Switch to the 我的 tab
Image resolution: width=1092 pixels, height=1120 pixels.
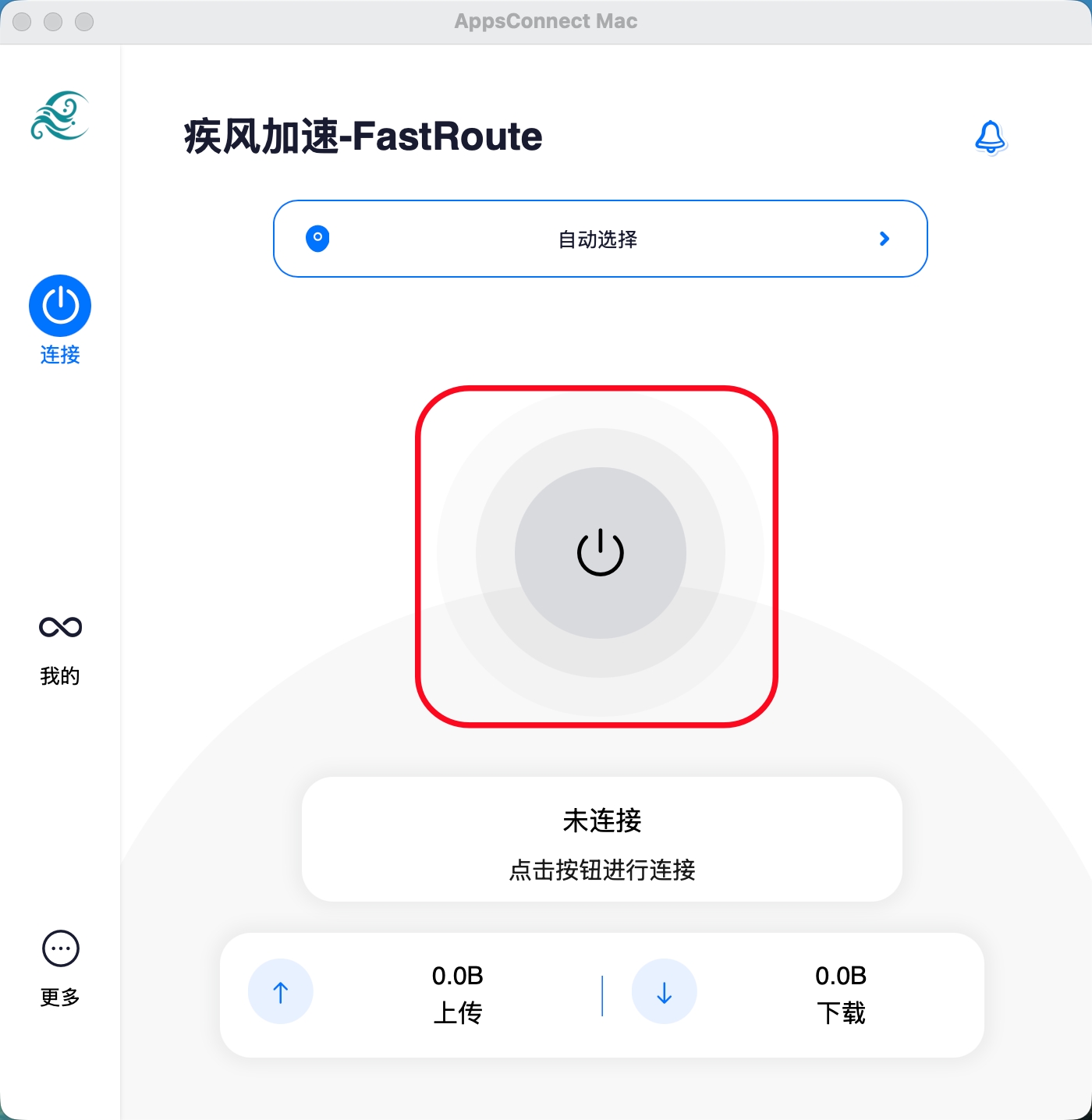coord(60,648)
